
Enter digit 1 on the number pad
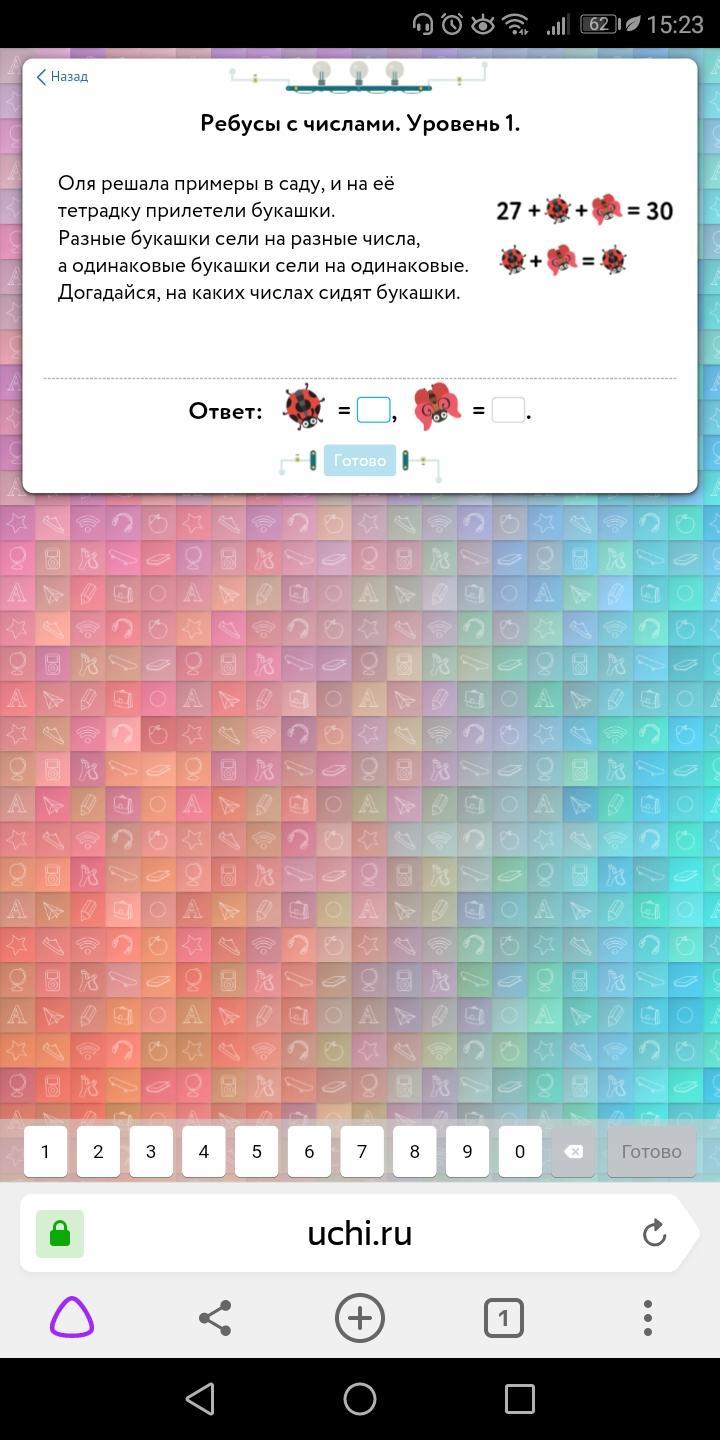[x=45, y=1151]
